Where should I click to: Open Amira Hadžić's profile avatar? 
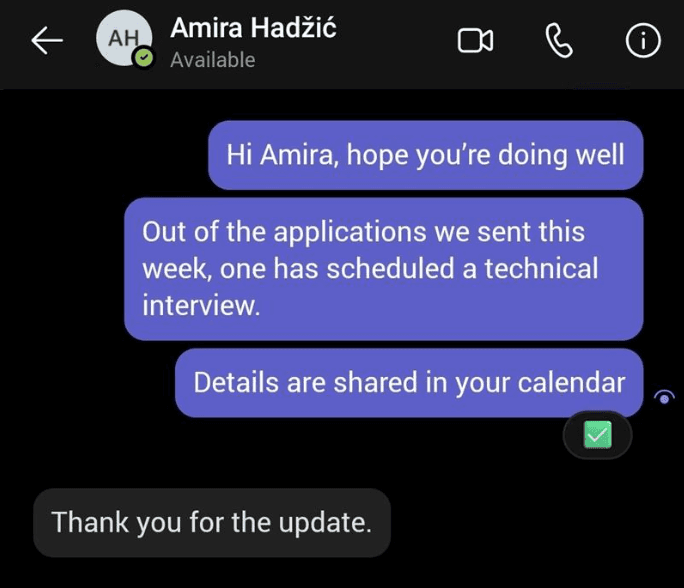click(x=124, y=41)
